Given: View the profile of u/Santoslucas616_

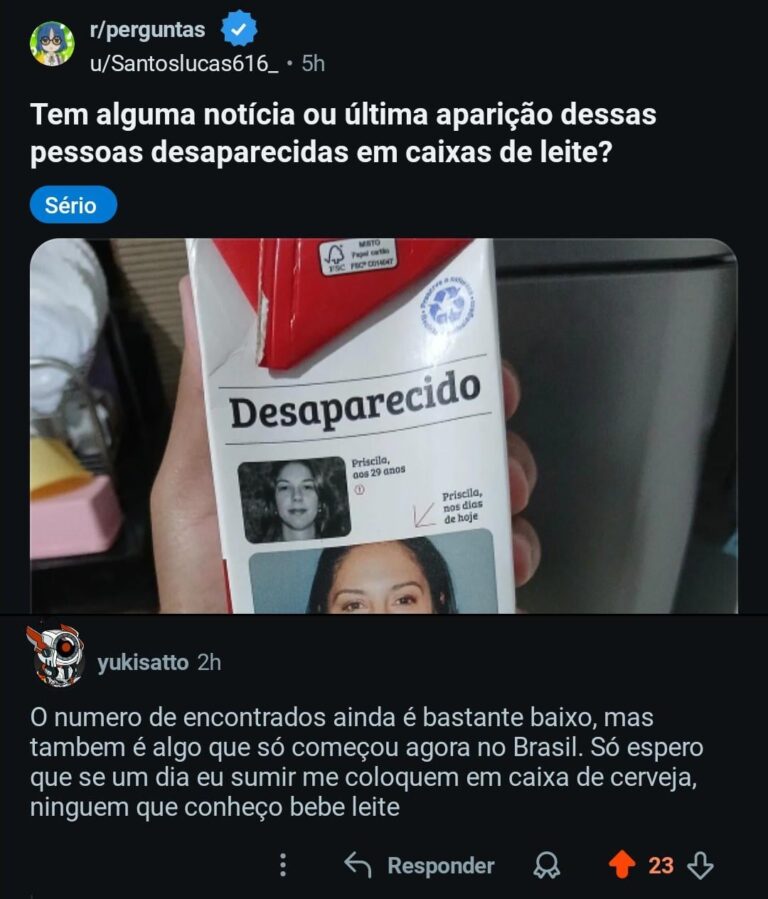Looking at the screenshot, I should pyautogui.click(x=184, y=63).
